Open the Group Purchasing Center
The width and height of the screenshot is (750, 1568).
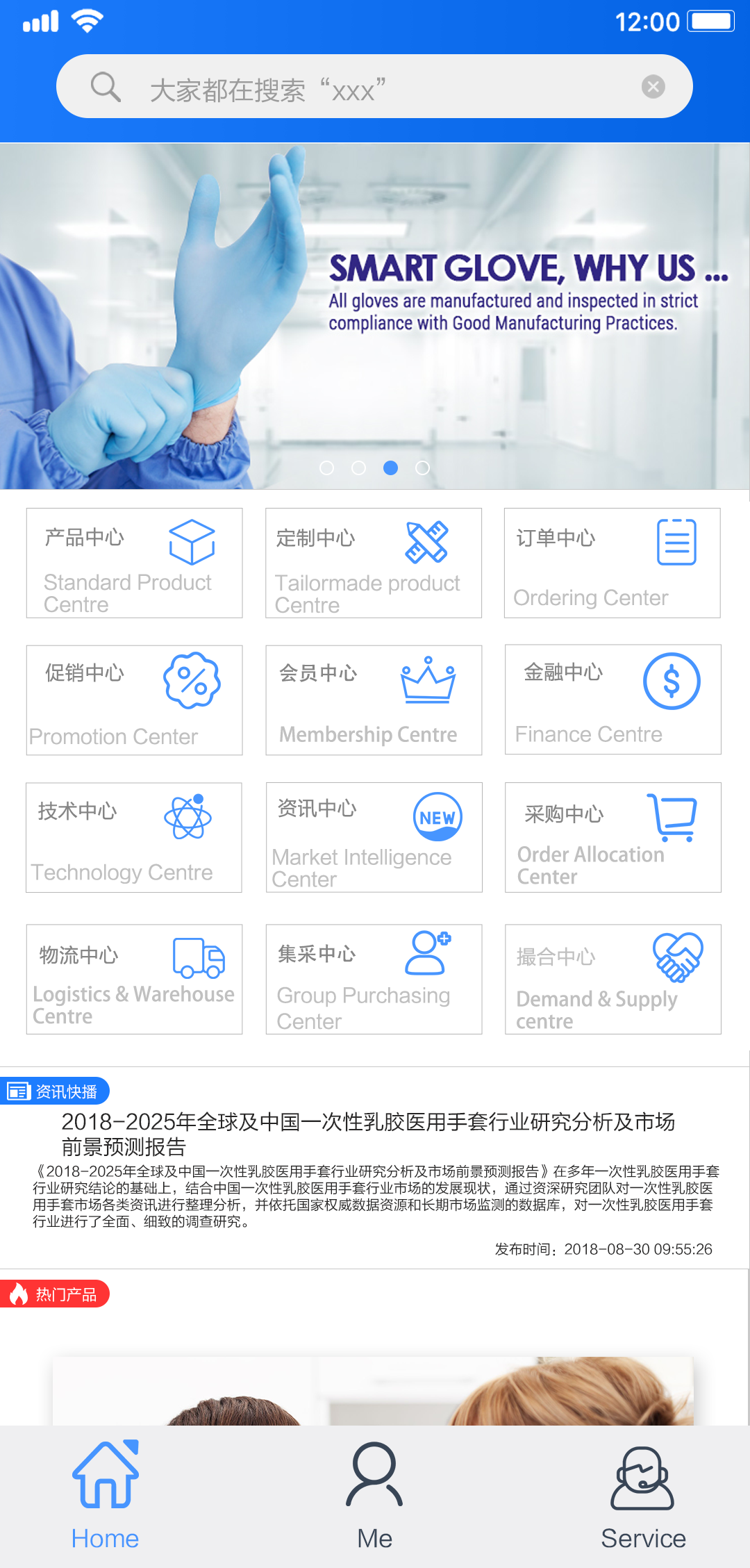tap(374, 979)
